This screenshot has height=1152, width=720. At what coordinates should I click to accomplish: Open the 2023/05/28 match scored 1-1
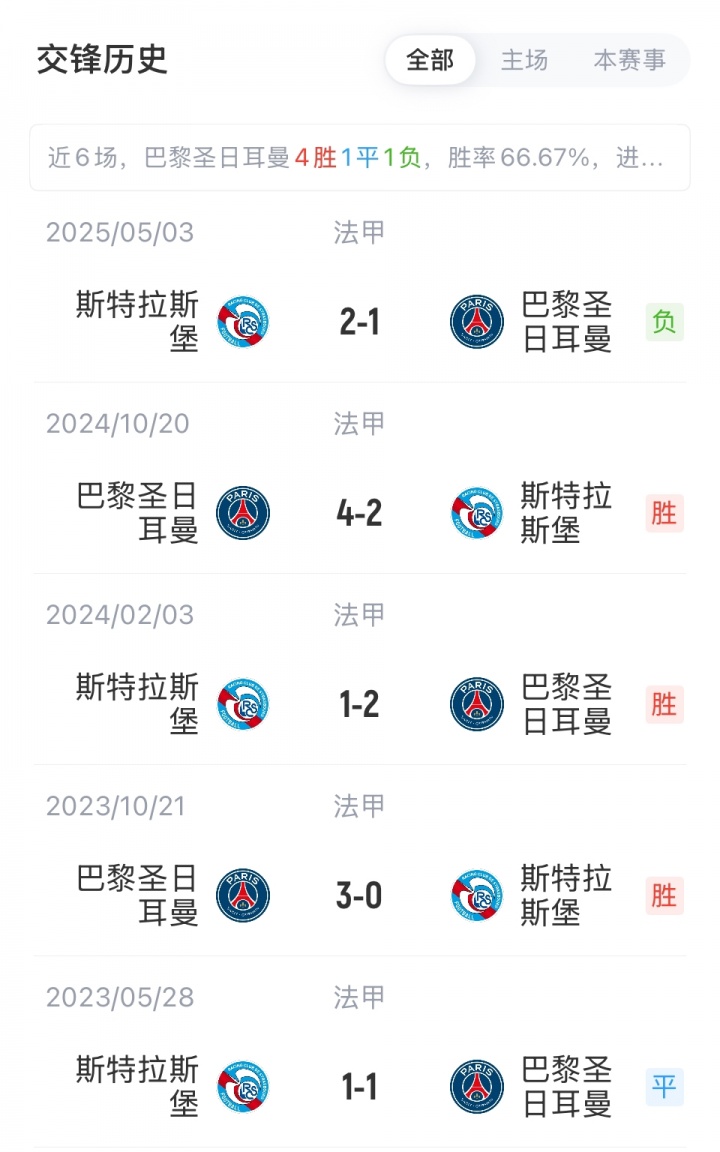pyautogui.click(x=359, y=1086)
